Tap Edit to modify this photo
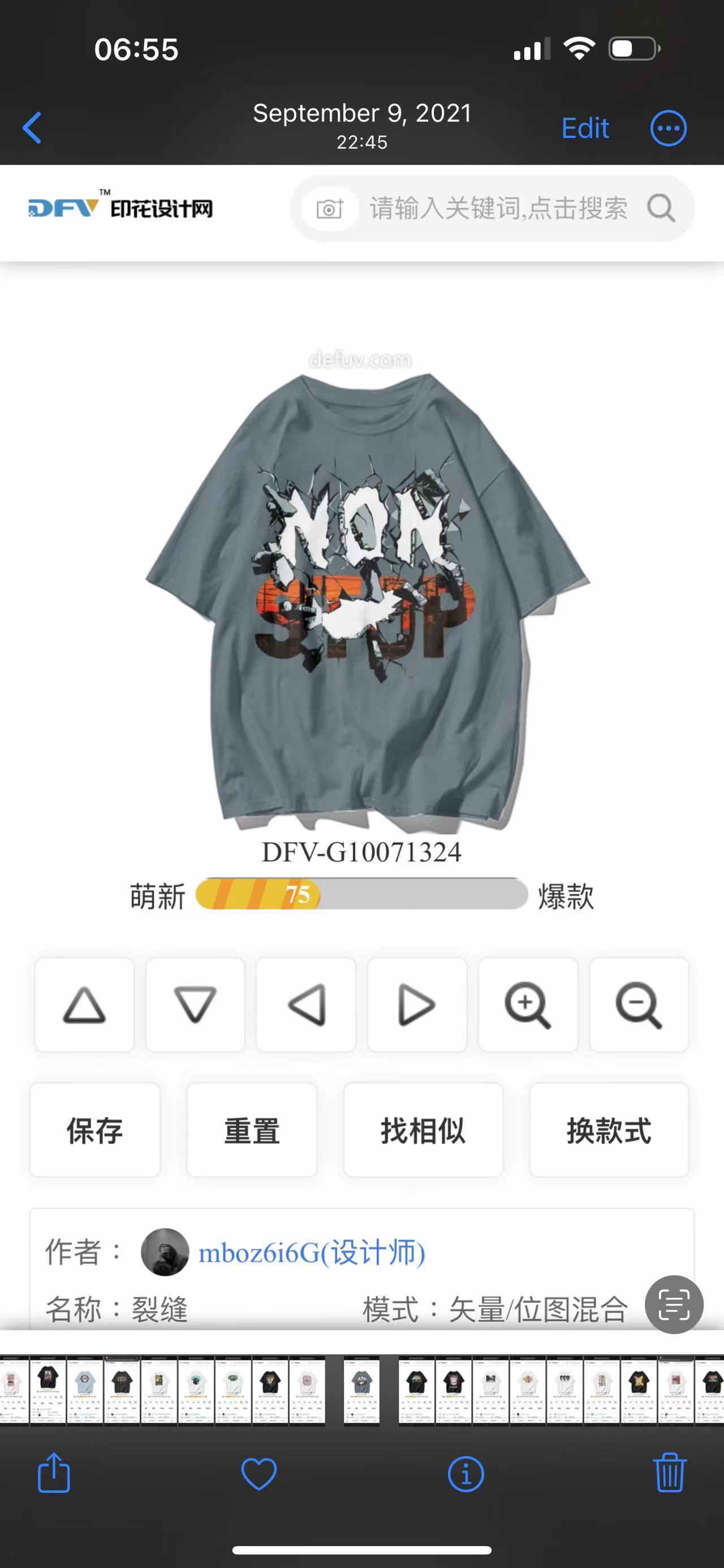Viewport: 724px width, 1568px height. coord(584,128)
